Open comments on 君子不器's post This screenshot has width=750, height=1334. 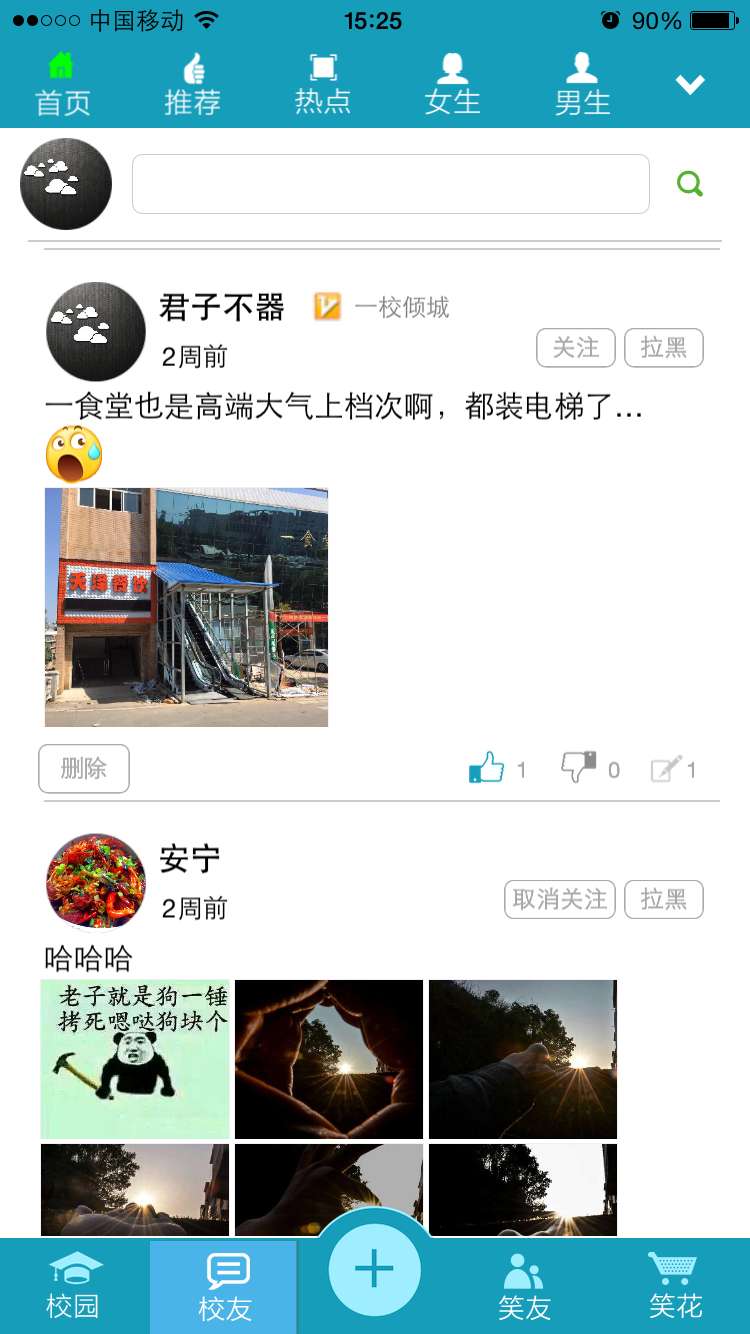point(666,768)
